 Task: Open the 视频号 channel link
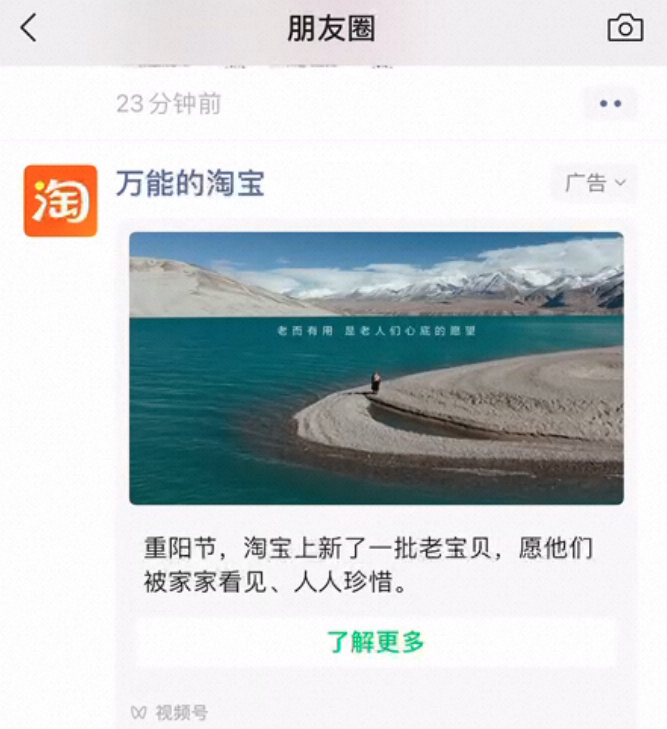pos(170,713)
